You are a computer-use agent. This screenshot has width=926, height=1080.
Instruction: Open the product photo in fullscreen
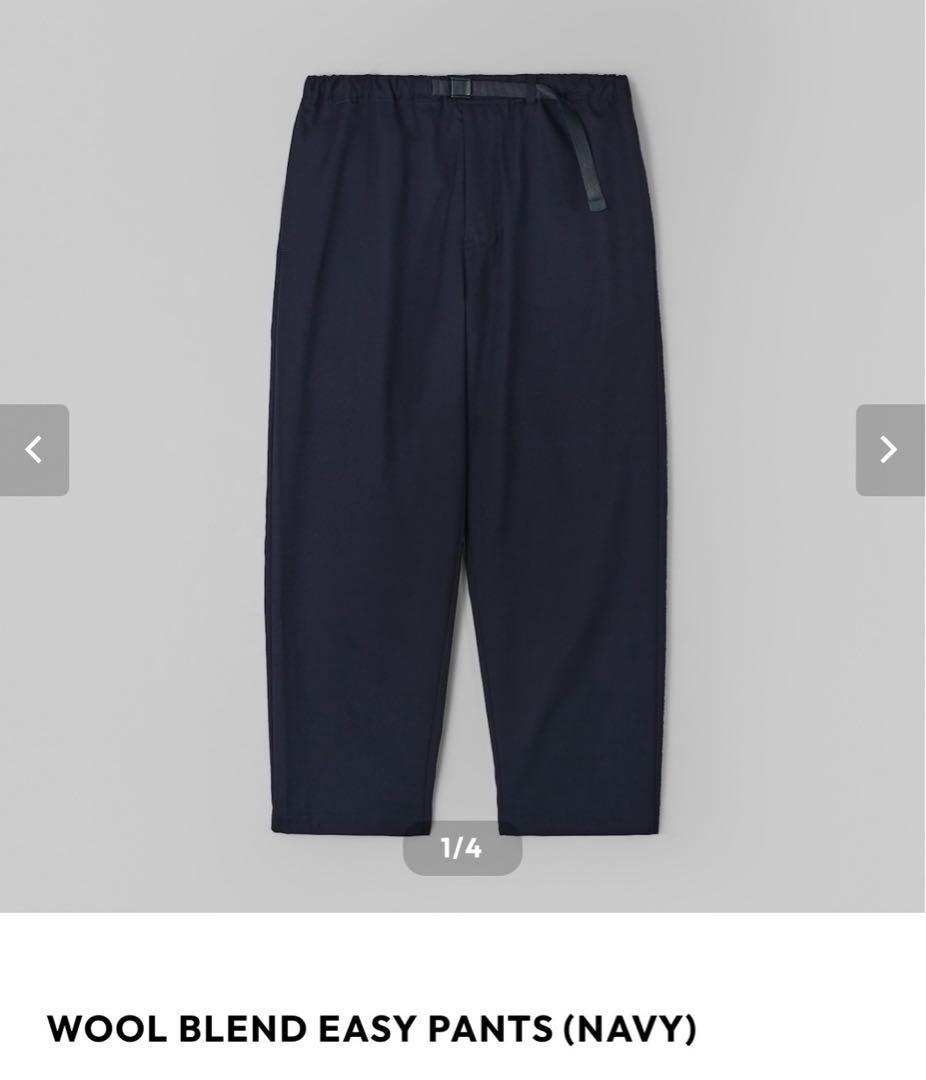[462, 450]
